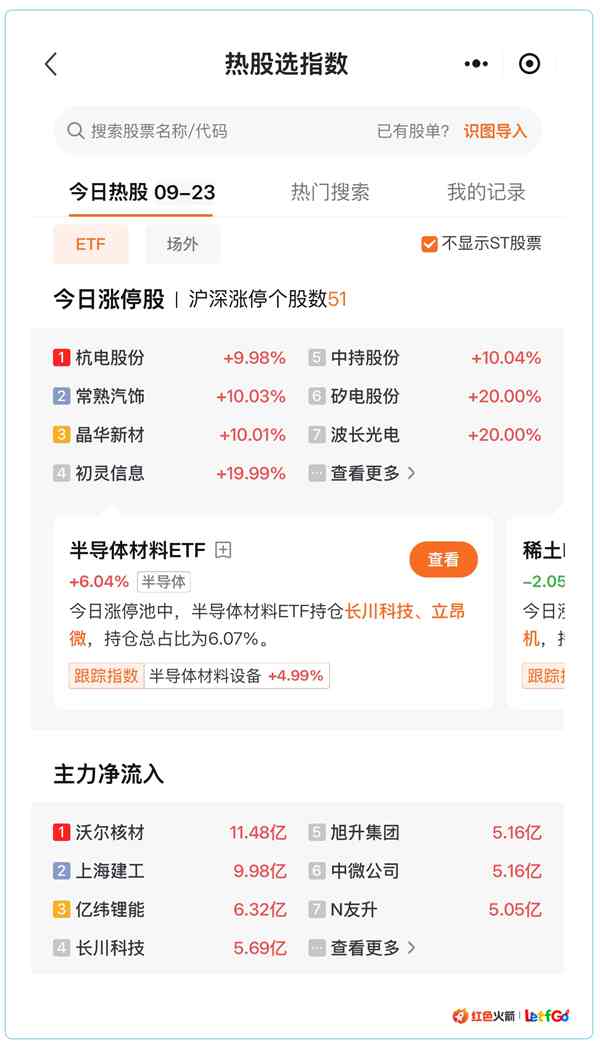Open 杭电股份 in limit-up list
Screen dimensions: 600x1046
pos(169,358)
